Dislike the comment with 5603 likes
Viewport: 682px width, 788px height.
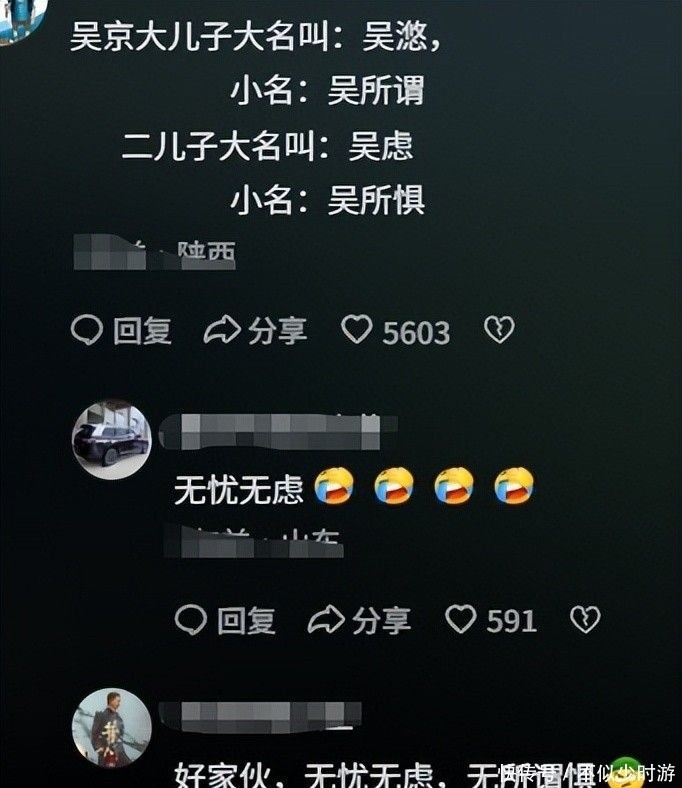[x=498, y=331]
